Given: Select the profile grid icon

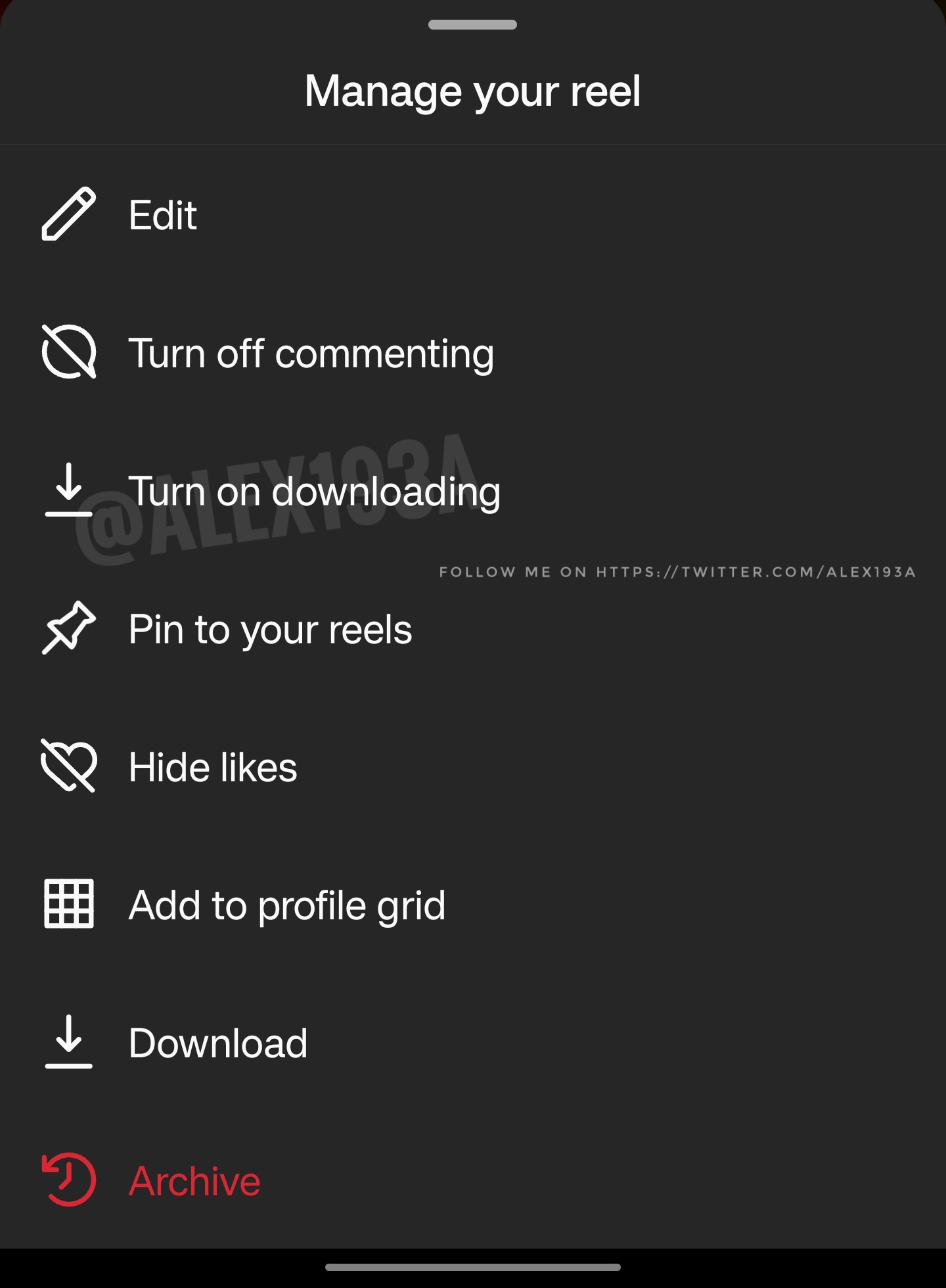Looking at the screenshot, I should pos(68,904).
